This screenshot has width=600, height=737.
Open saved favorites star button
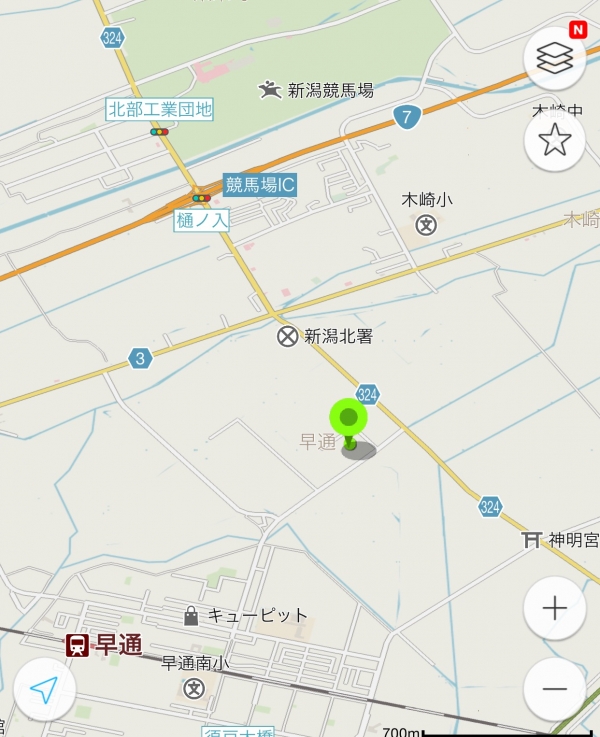[x=555, y=141]
